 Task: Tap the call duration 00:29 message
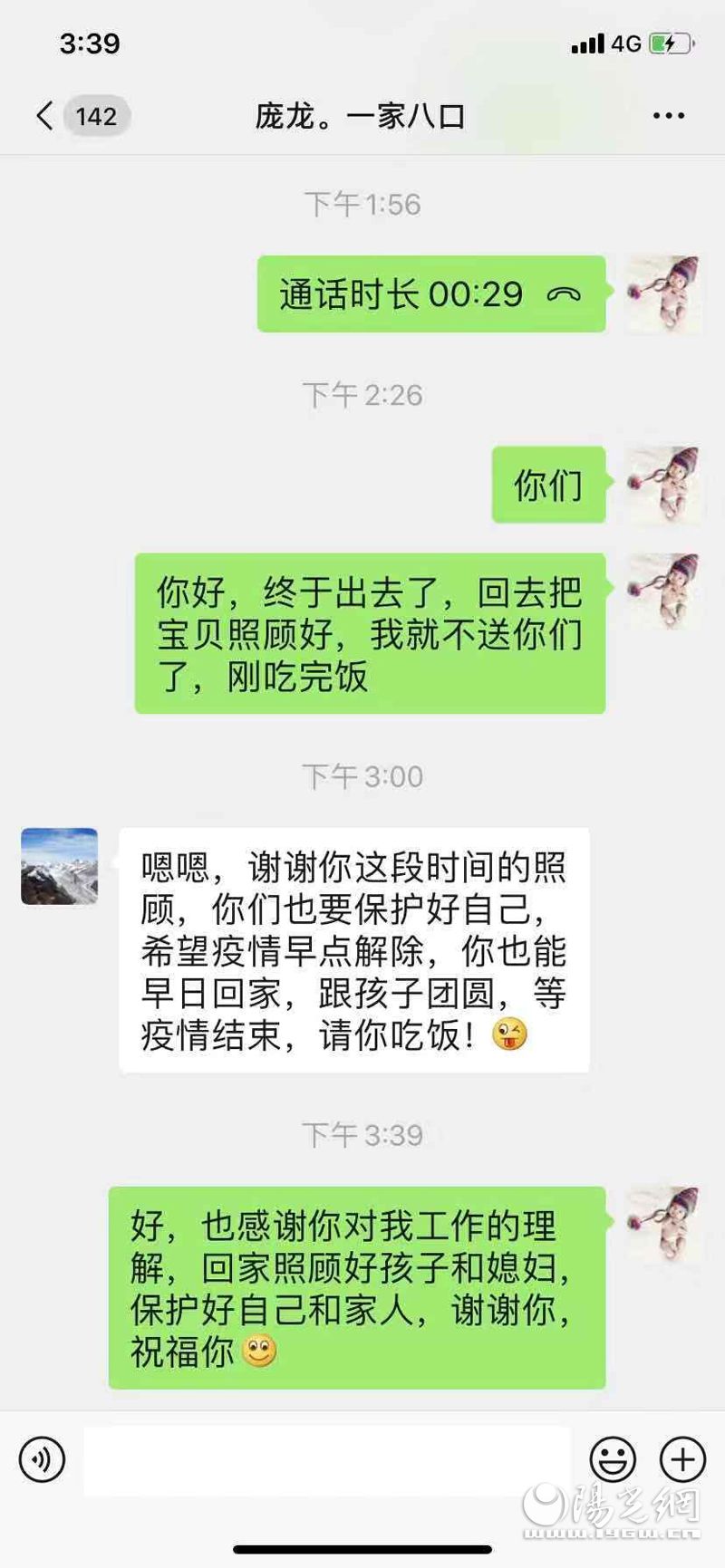(430, 294)
